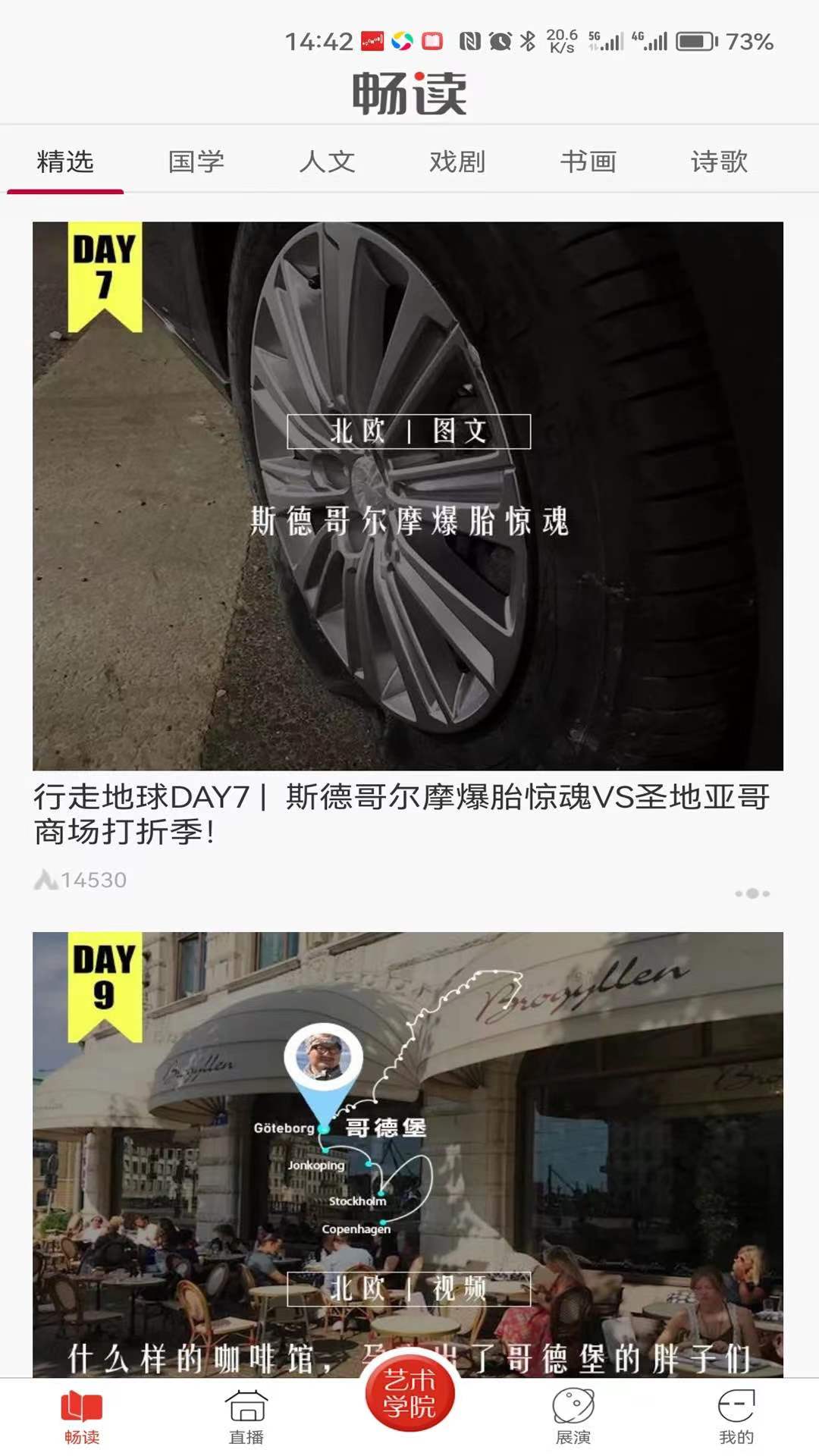Open the 行走地球DAY7 article title

(402, 814)
